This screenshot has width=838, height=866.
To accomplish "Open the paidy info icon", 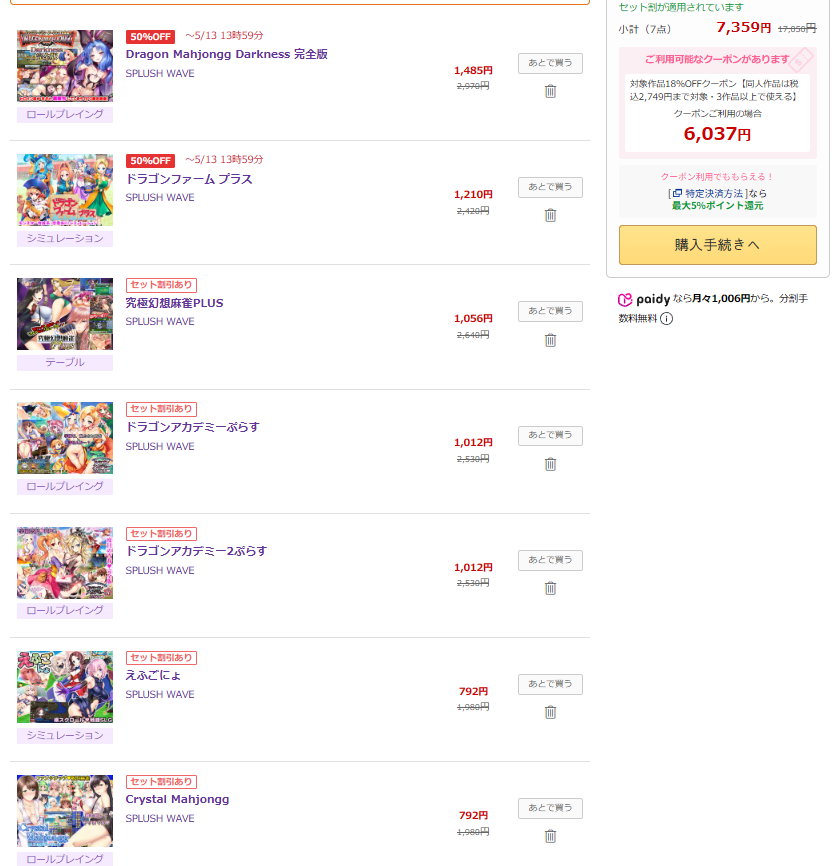I will 667,319.
